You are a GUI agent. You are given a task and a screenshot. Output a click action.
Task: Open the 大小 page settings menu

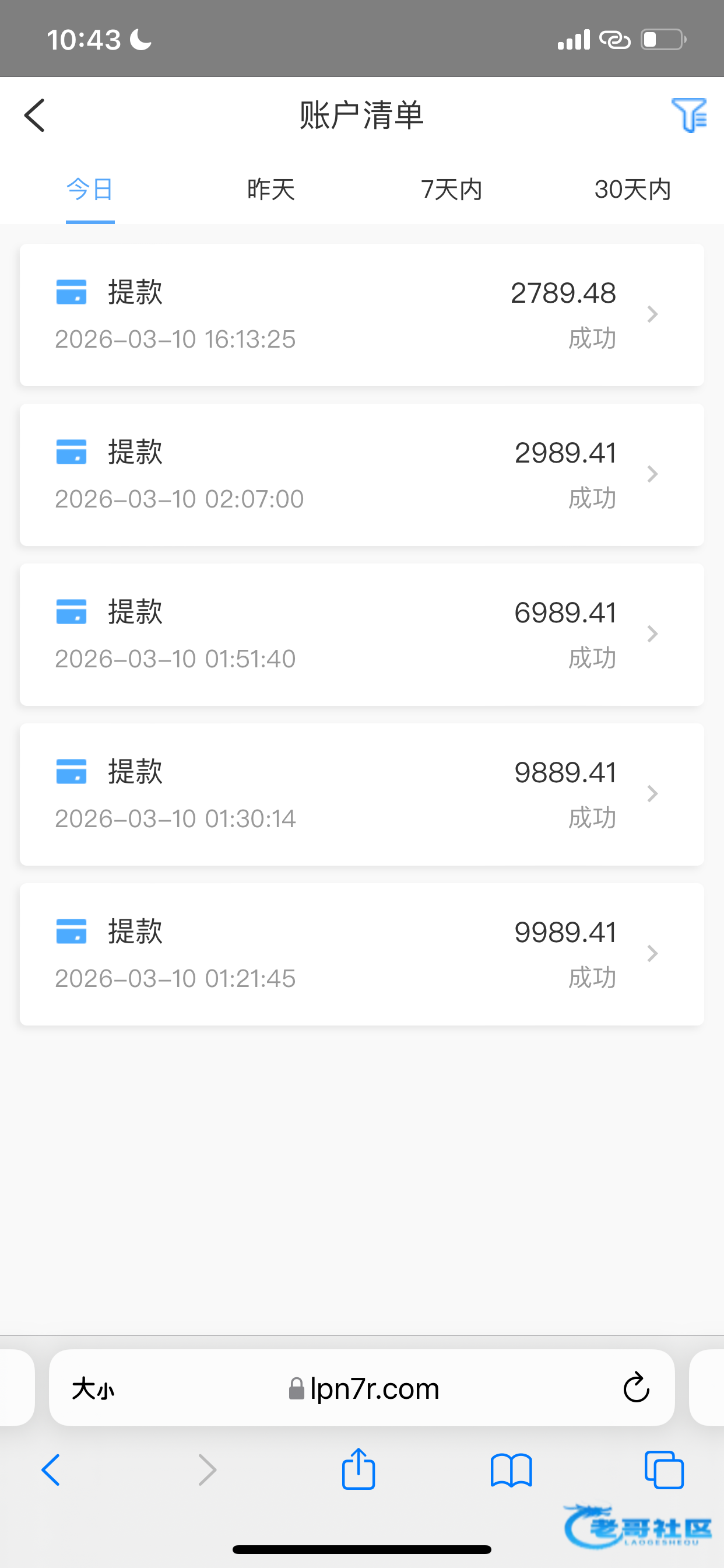(x=93, y=1389)
